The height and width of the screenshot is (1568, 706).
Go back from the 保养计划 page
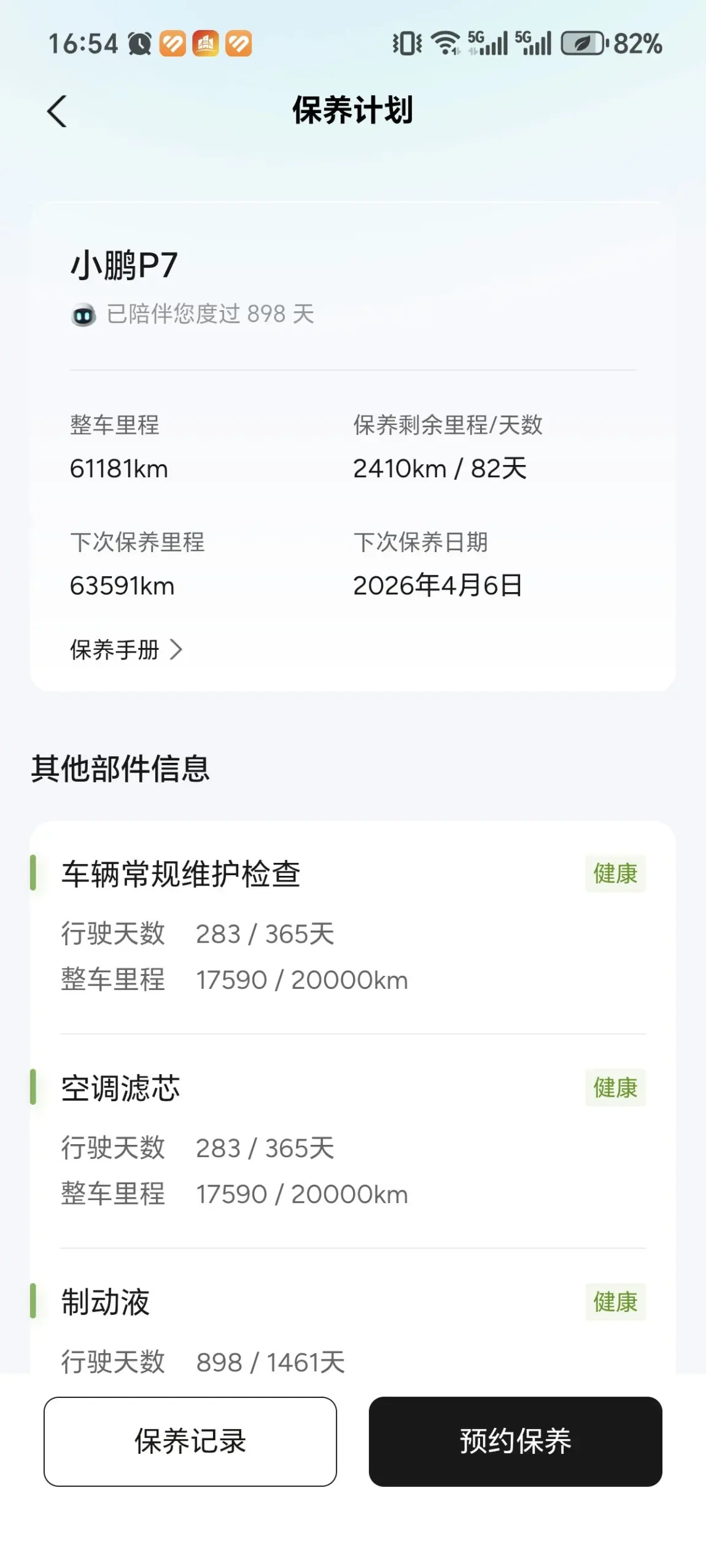(x=57, y=112)
